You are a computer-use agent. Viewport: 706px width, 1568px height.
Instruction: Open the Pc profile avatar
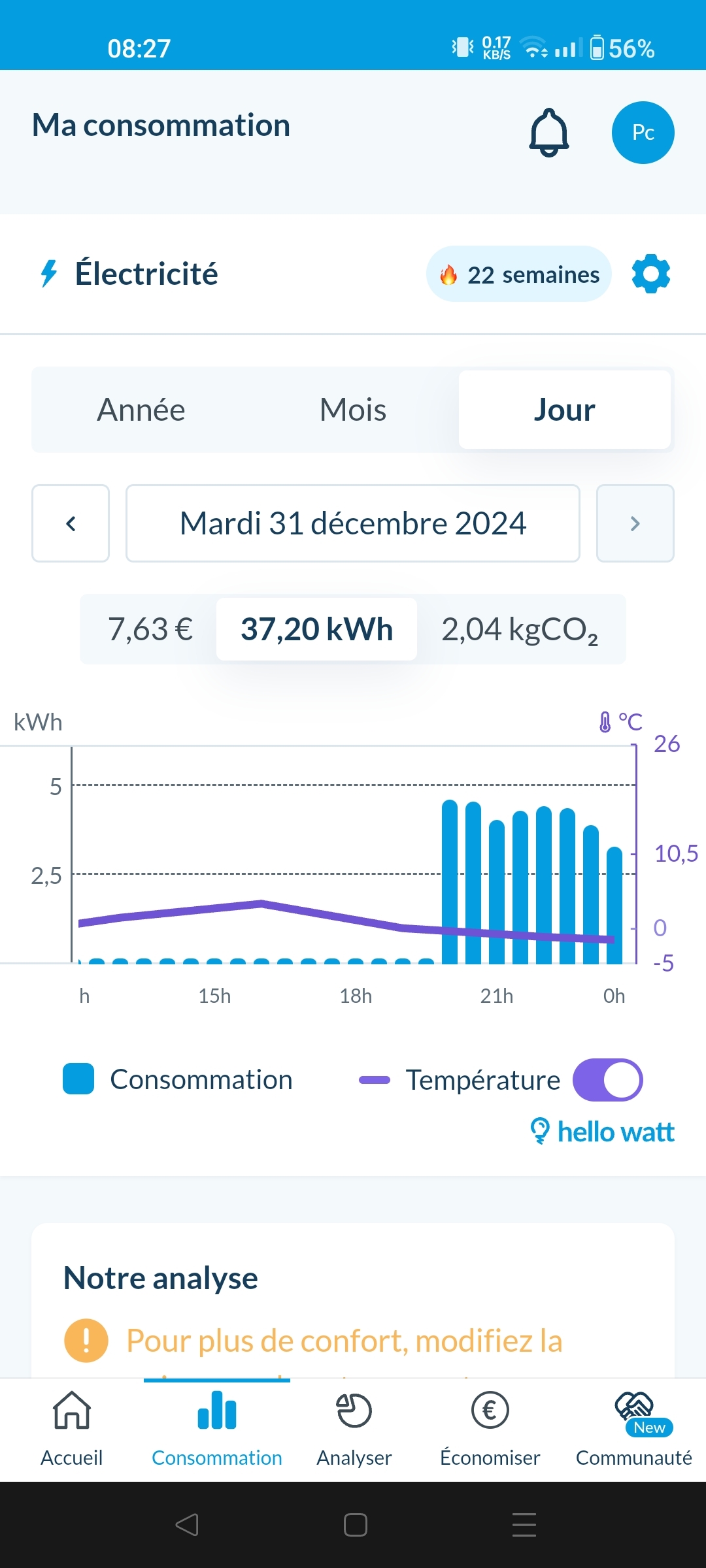coord(643,133)
